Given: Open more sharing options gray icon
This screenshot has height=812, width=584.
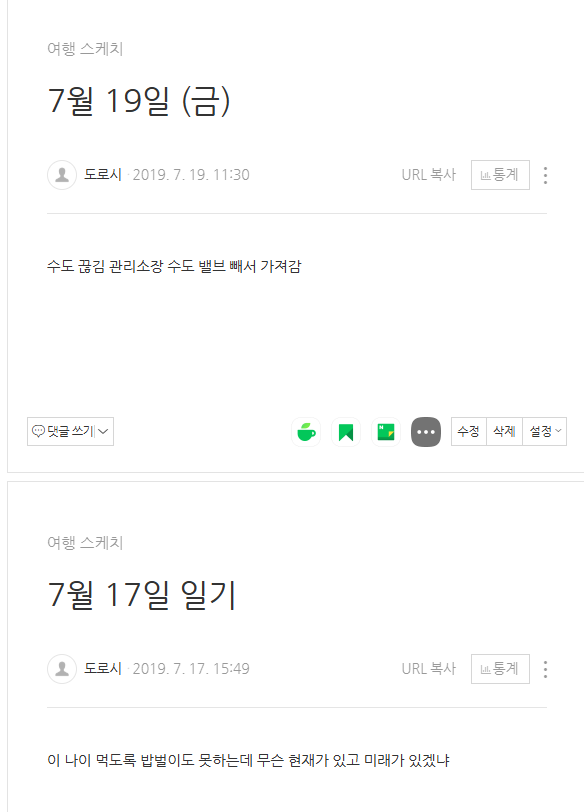Looking at the screenshot, I should pyautogui.click(x=426, y=432).
